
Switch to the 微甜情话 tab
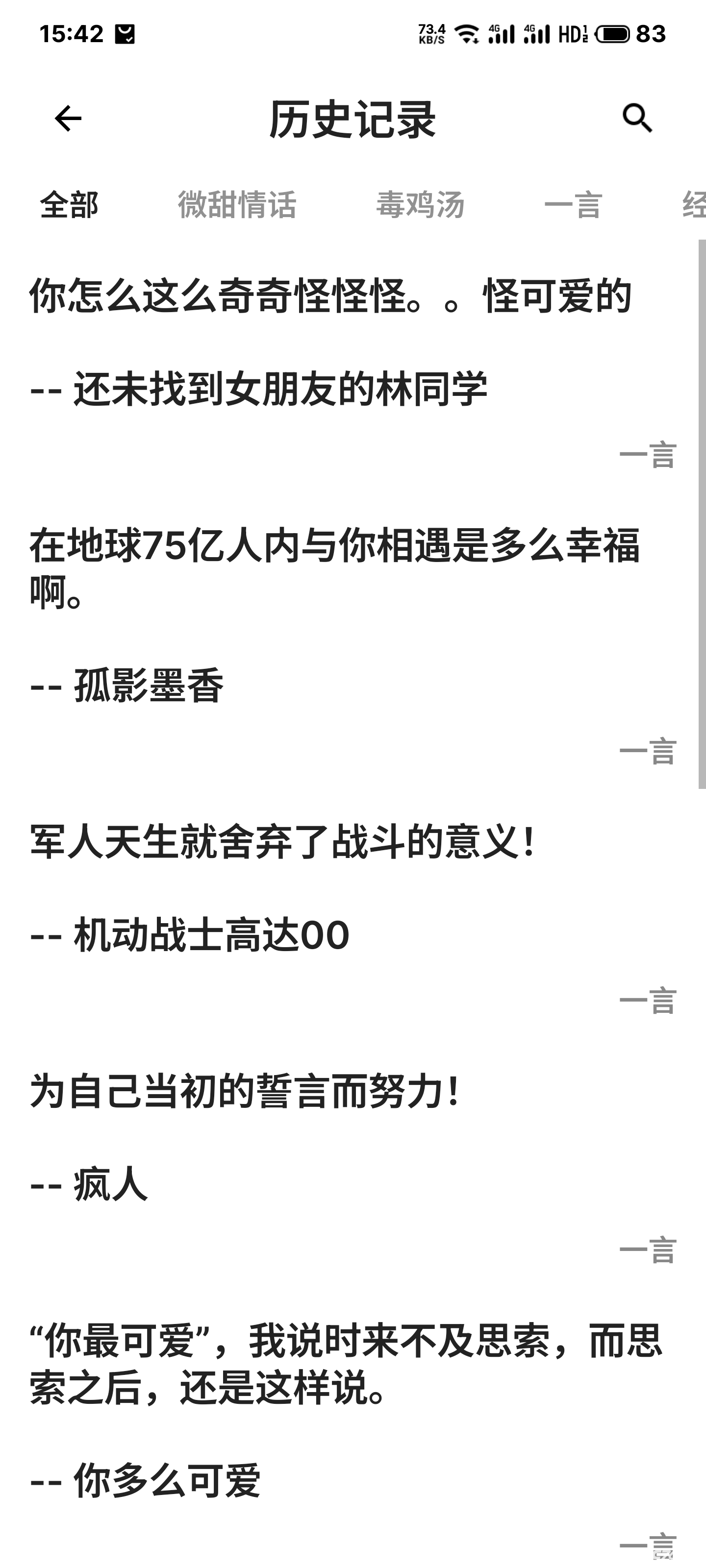237,204
